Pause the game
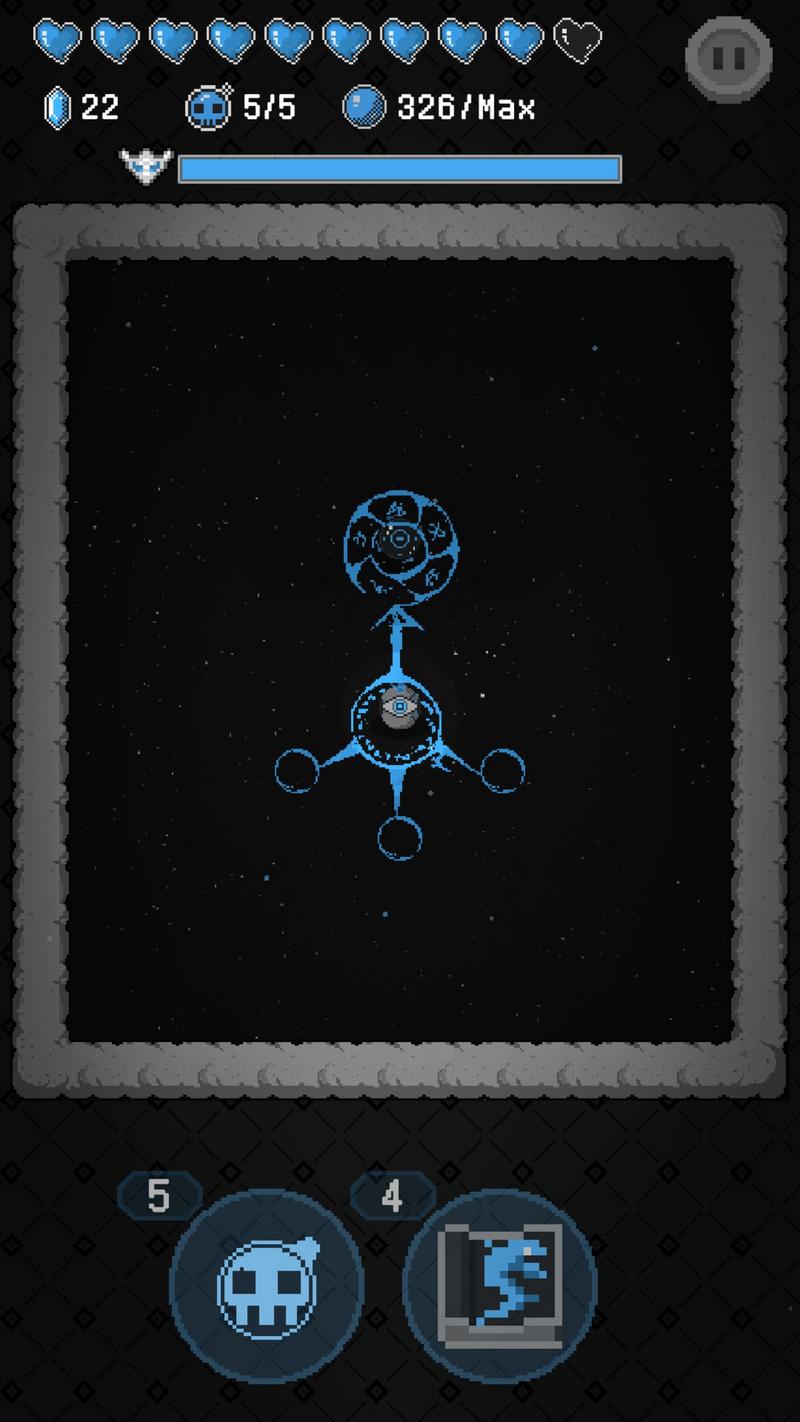This screenshot has width=800, height=1422. pos(728,57)
